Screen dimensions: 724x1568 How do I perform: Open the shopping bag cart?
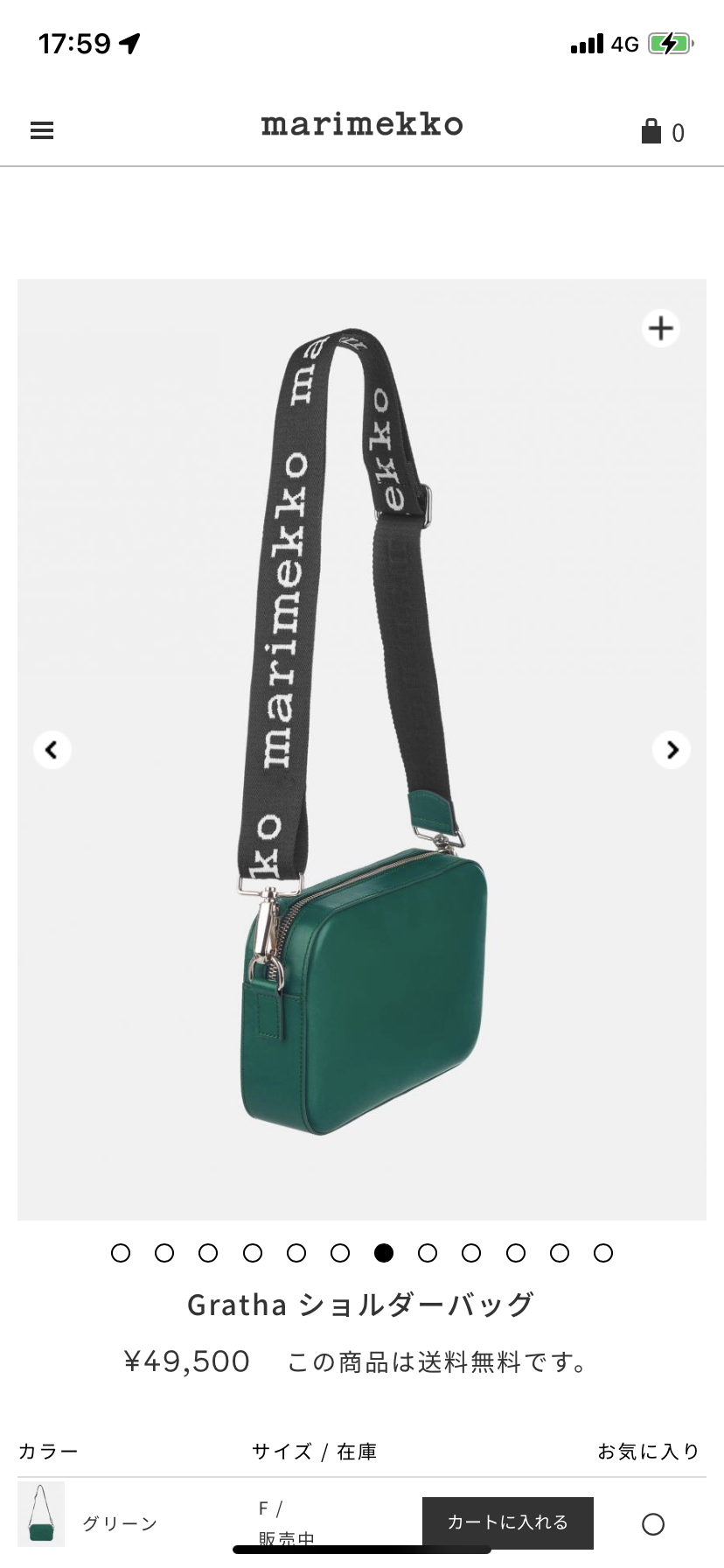662,132
